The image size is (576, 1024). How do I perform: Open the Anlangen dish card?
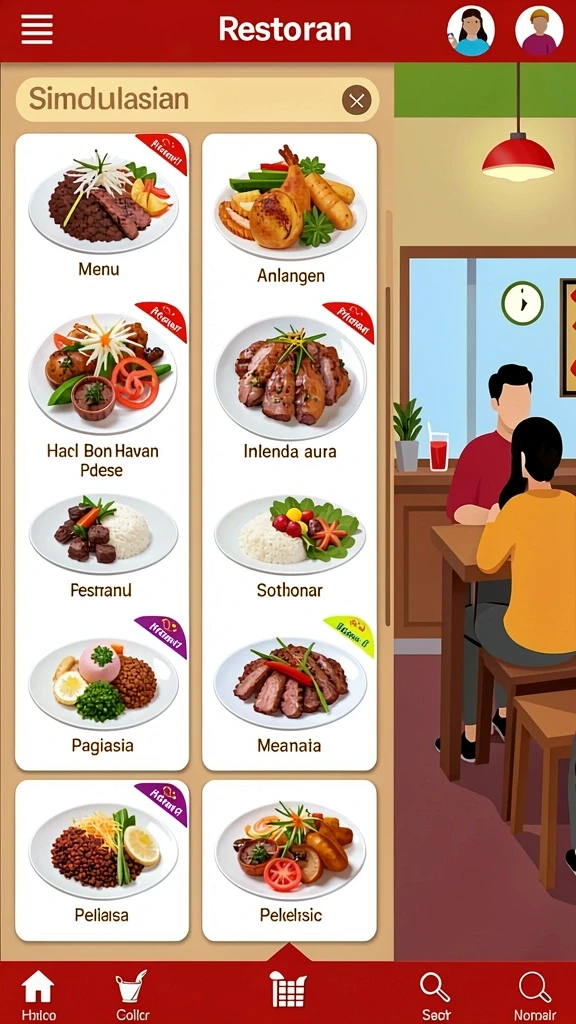pyautogui.click(x=290, y=214)
